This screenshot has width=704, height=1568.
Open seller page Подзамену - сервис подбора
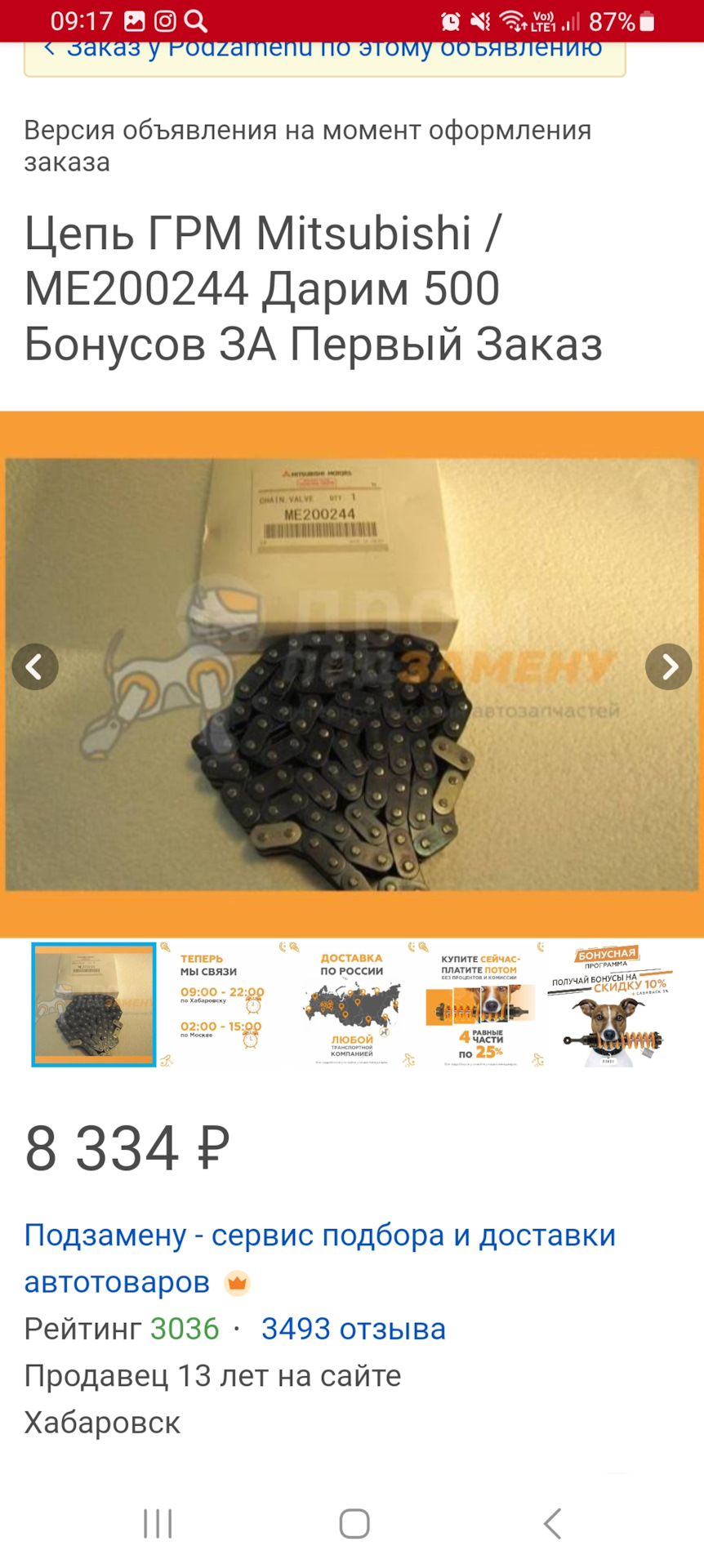(x=318, y=1236)
